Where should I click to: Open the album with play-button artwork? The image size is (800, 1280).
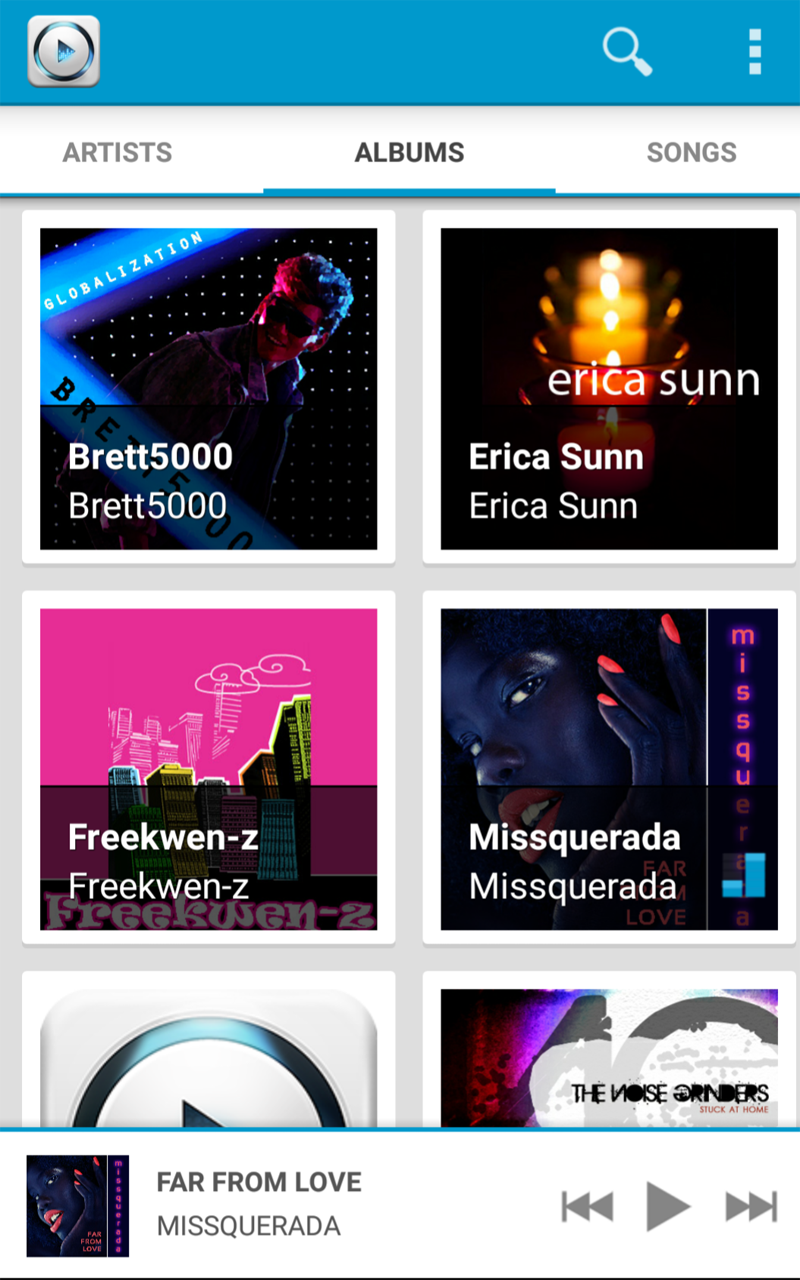(x=209, y=1050)
